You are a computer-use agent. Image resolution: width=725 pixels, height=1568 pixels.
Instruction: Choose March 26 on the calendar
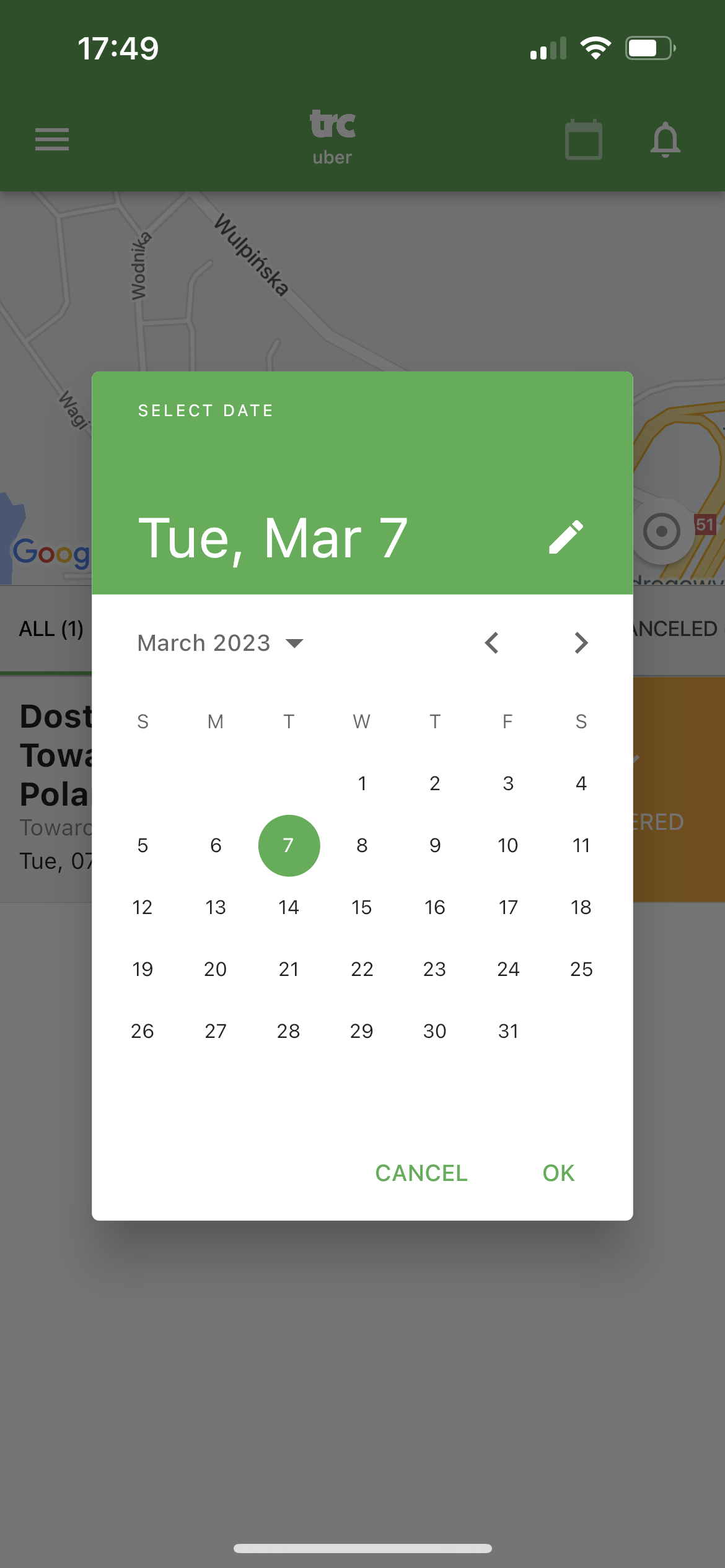[143, 1031]
